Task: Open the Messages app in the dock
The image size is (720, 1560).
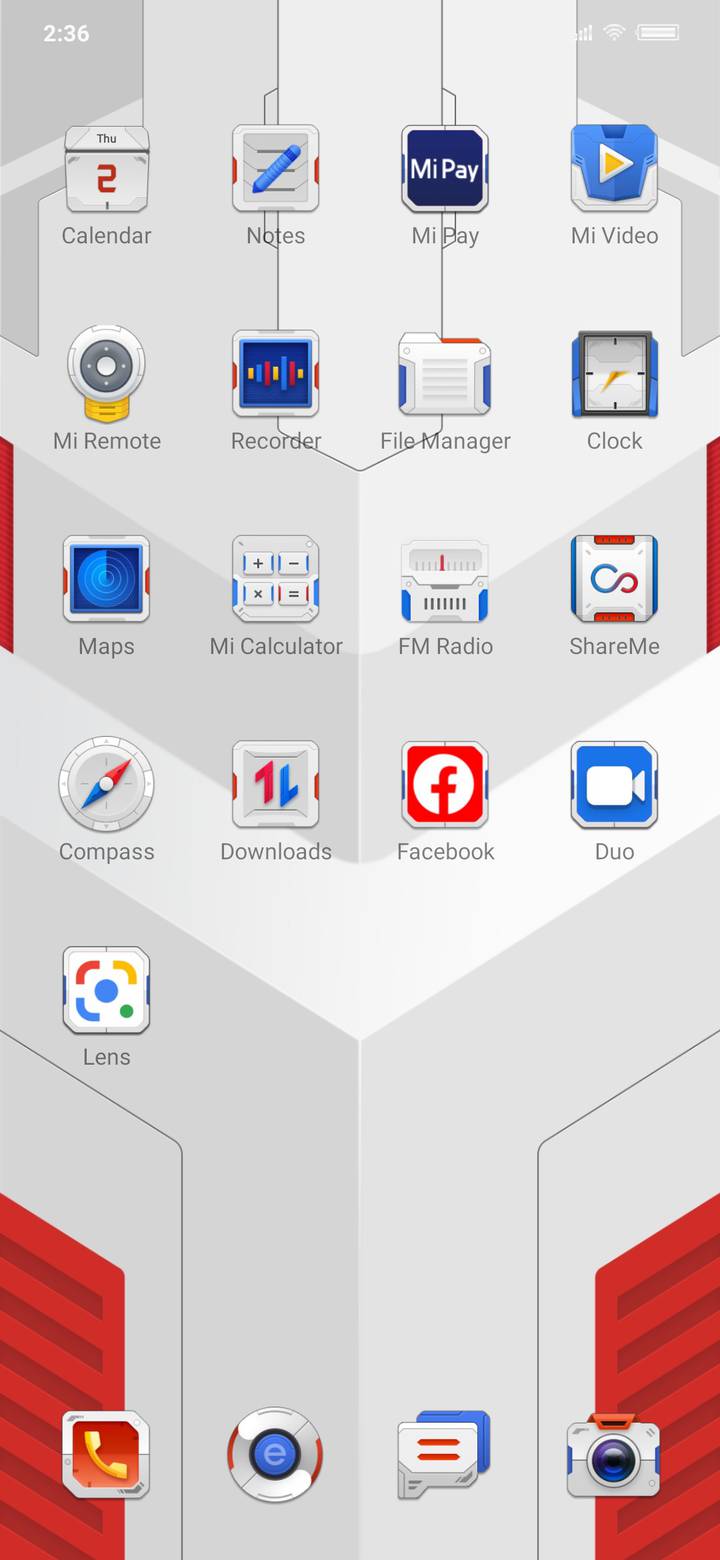Action: 445,1455
